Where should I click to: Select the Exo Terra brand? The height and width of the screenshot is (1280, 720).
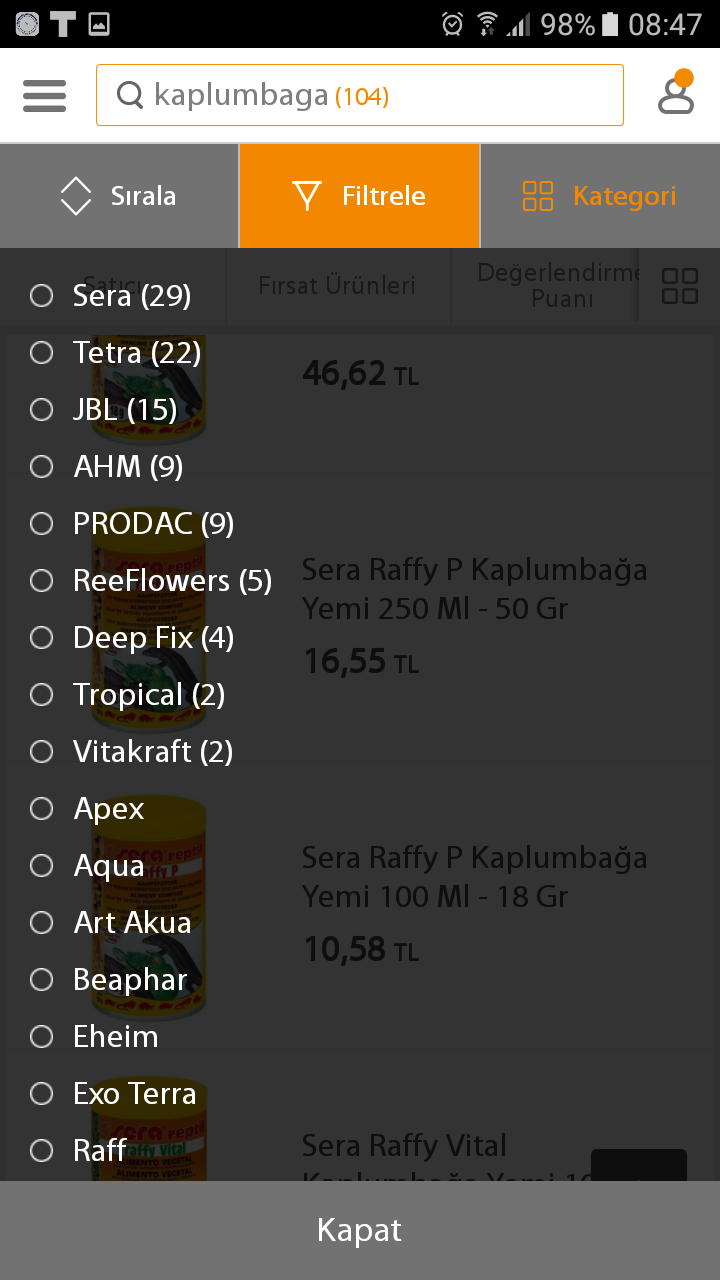pyautogui.click(x=113, y=1093)
